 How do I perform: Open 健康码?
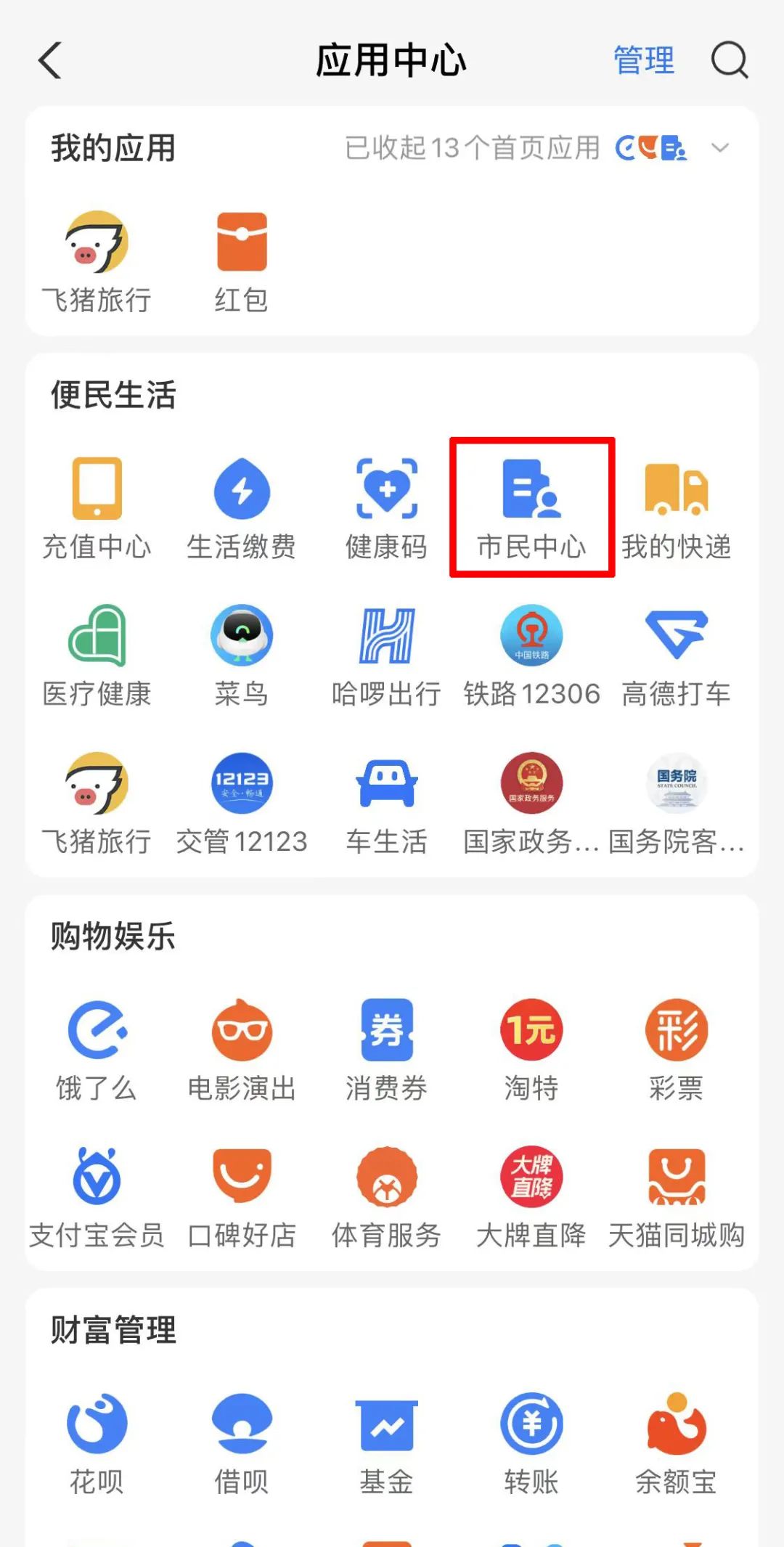[386, 508]
